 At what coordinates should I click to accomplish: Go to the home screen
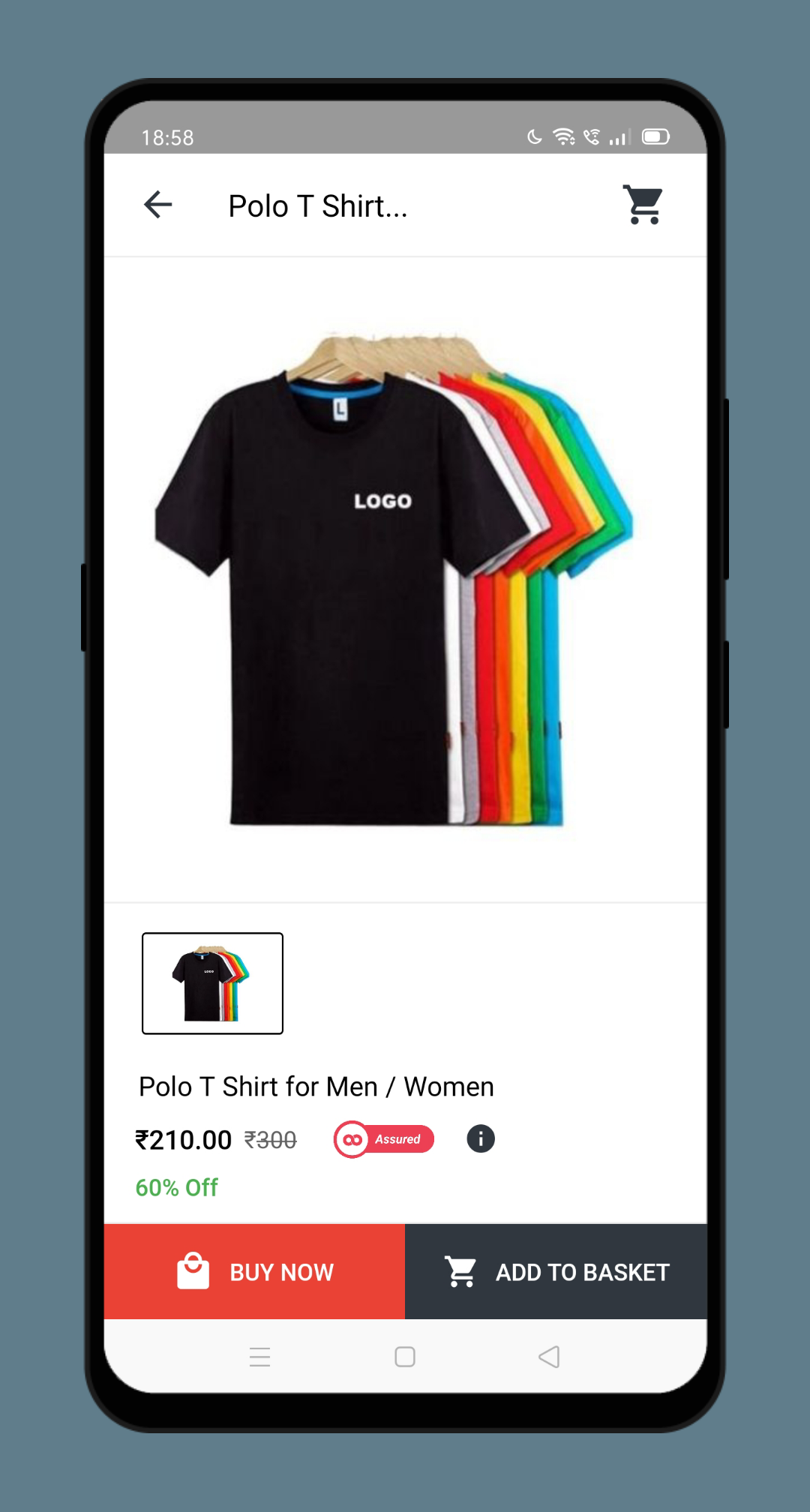point(405,1357)
